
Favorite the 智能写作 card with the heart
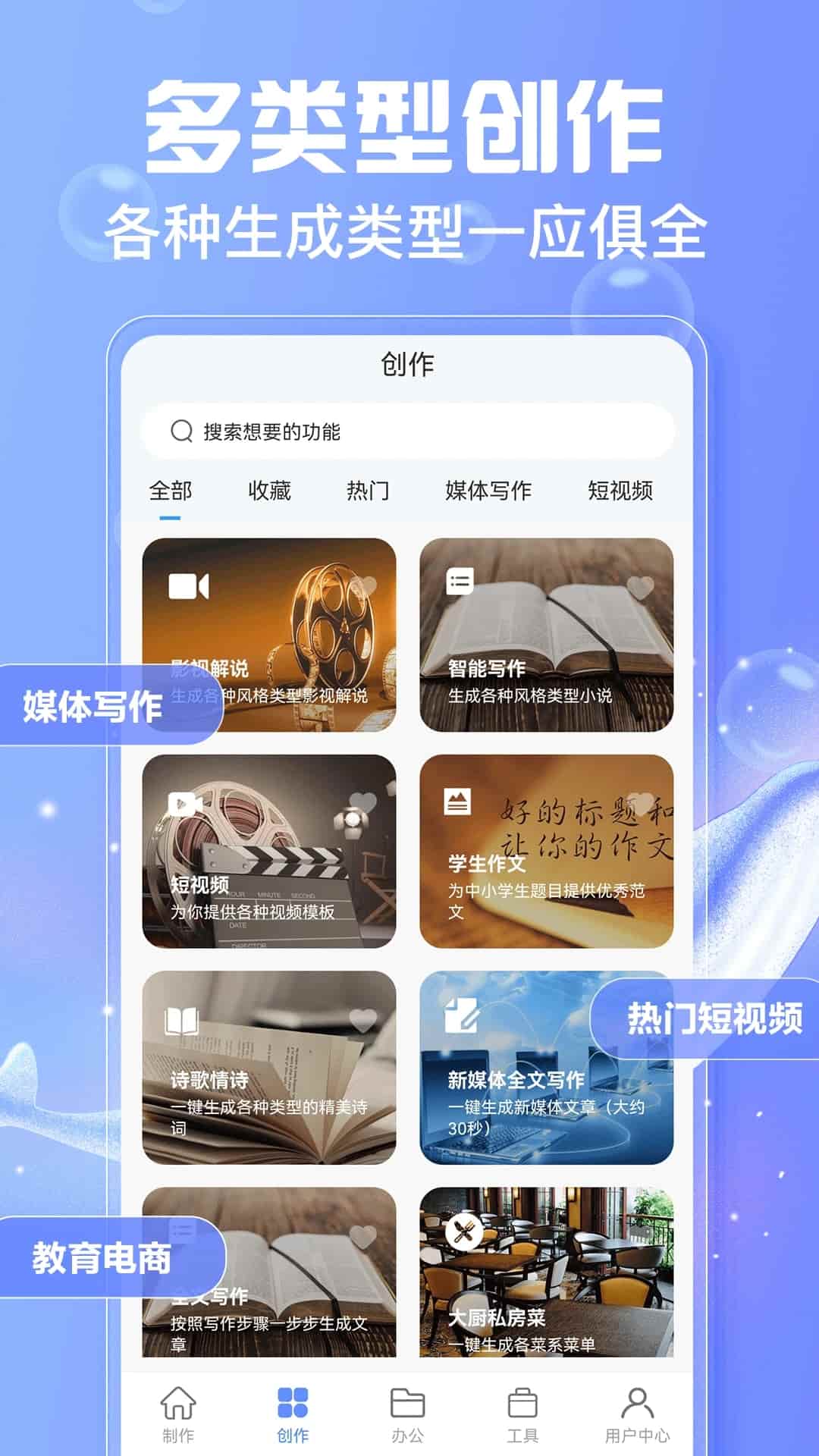[x=639, y=586]
